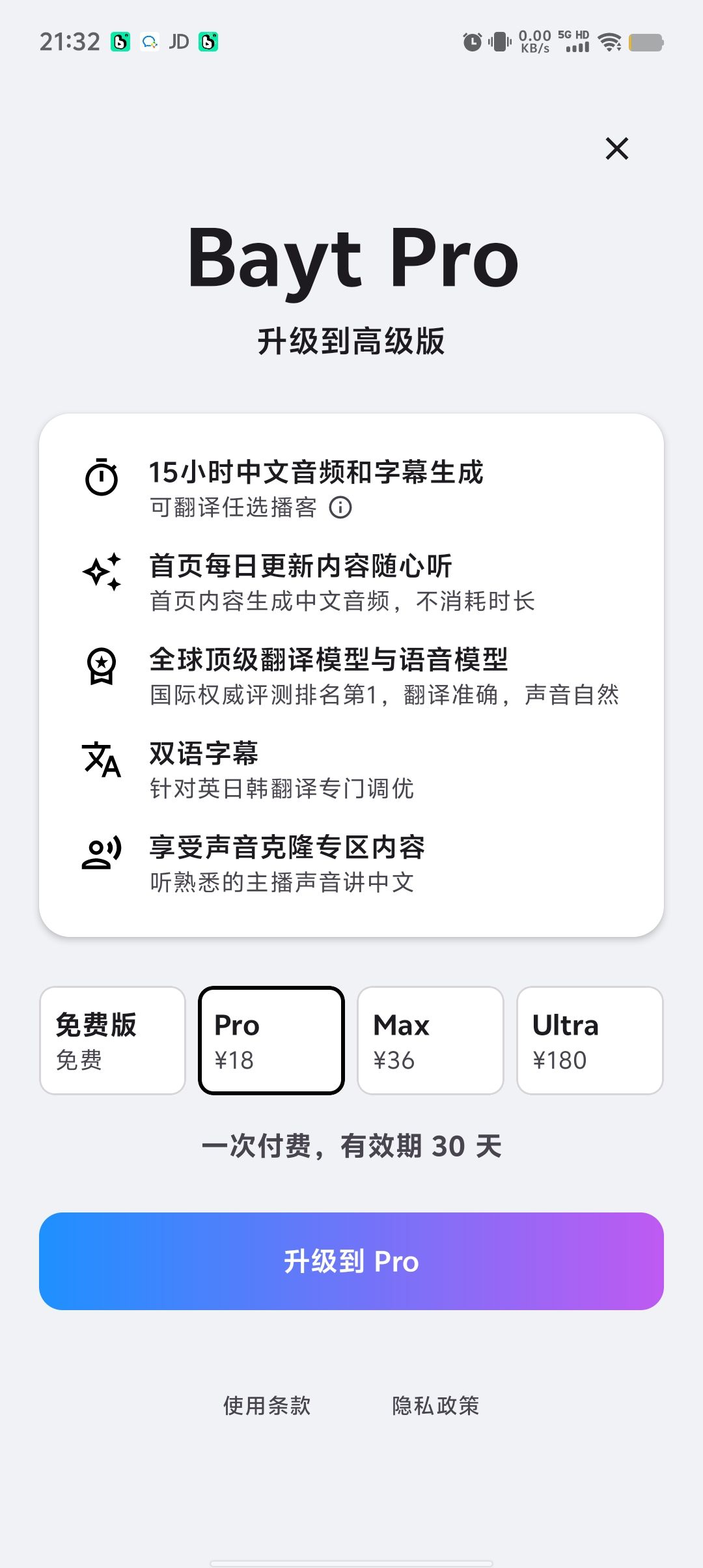Select the Ultra ¥180 plan
This screenshot has width=703, height=1568.
click(x=590, y=1041)
